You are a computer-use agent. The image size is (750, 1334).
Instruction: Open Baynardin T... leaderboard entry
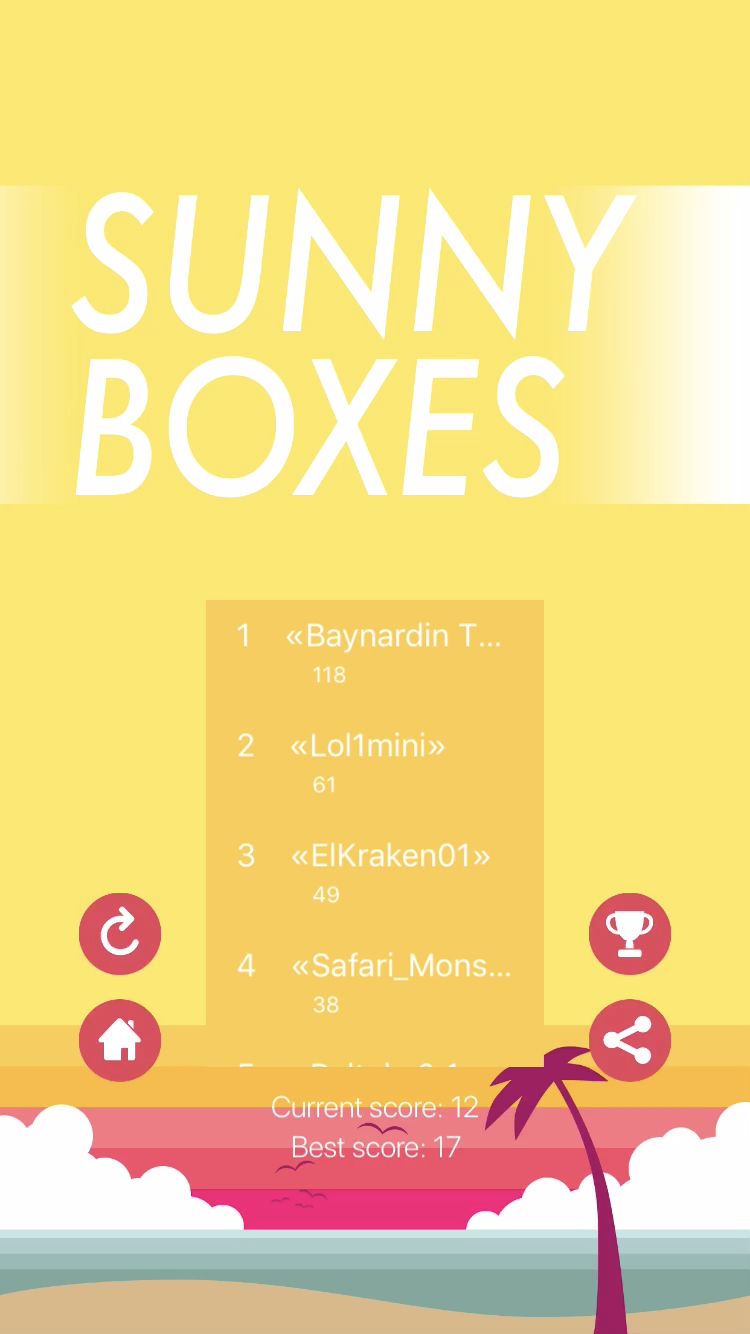[x=375, y=654]
